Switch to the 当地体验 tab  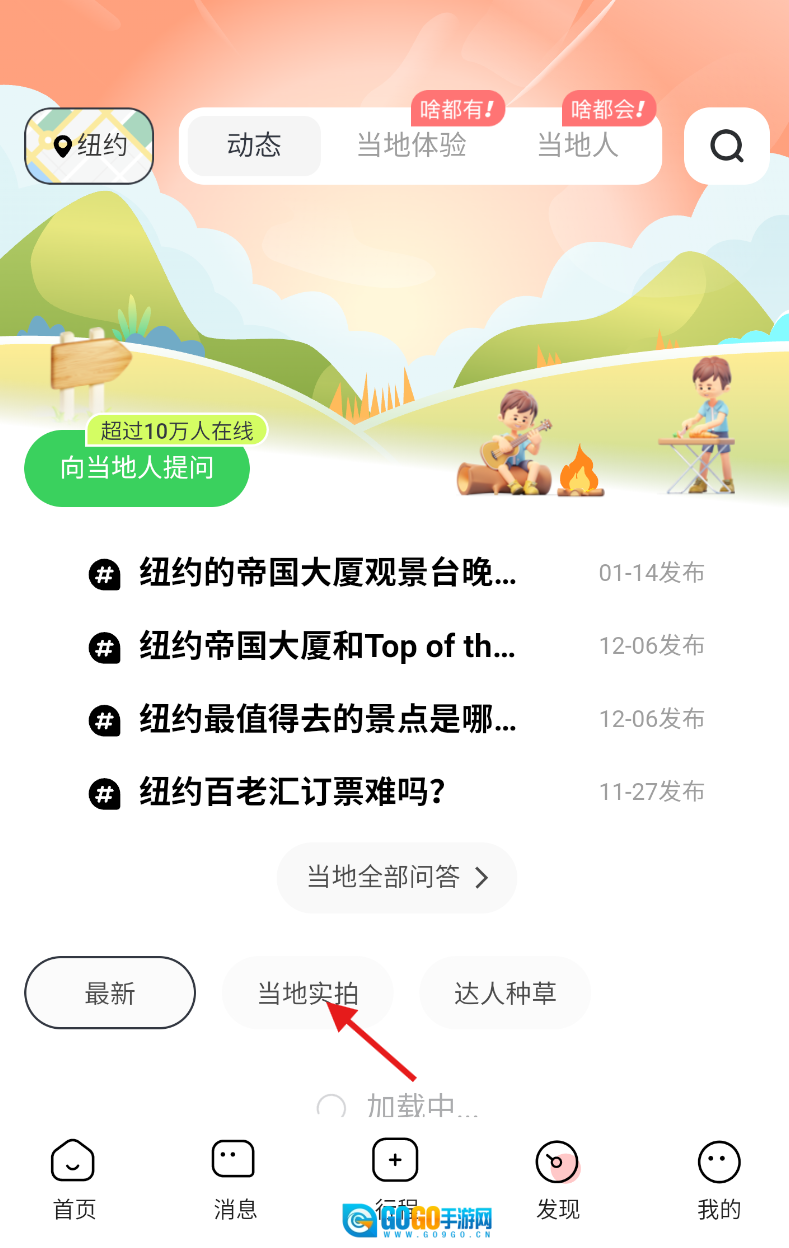pos(412,146)
